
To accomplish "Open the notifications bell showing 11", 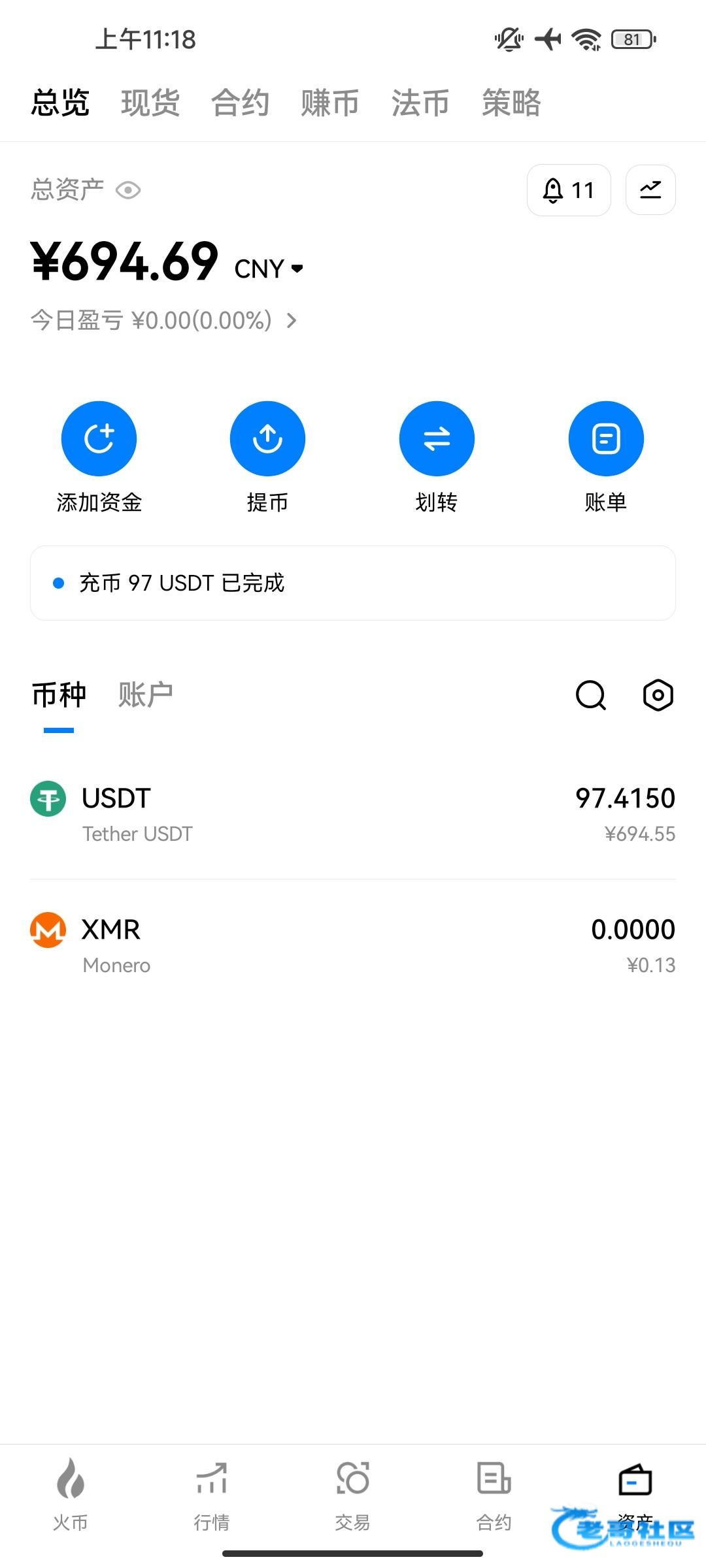I will [x=569, y=190].
